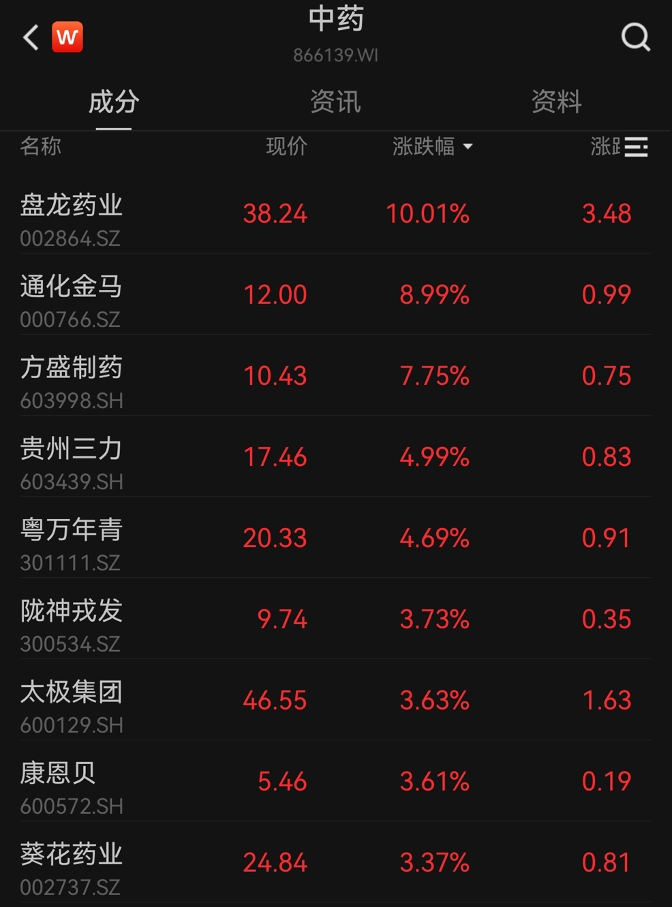Sort by 涨跌幅 column header
672x908 pixels.
[432, 147]
